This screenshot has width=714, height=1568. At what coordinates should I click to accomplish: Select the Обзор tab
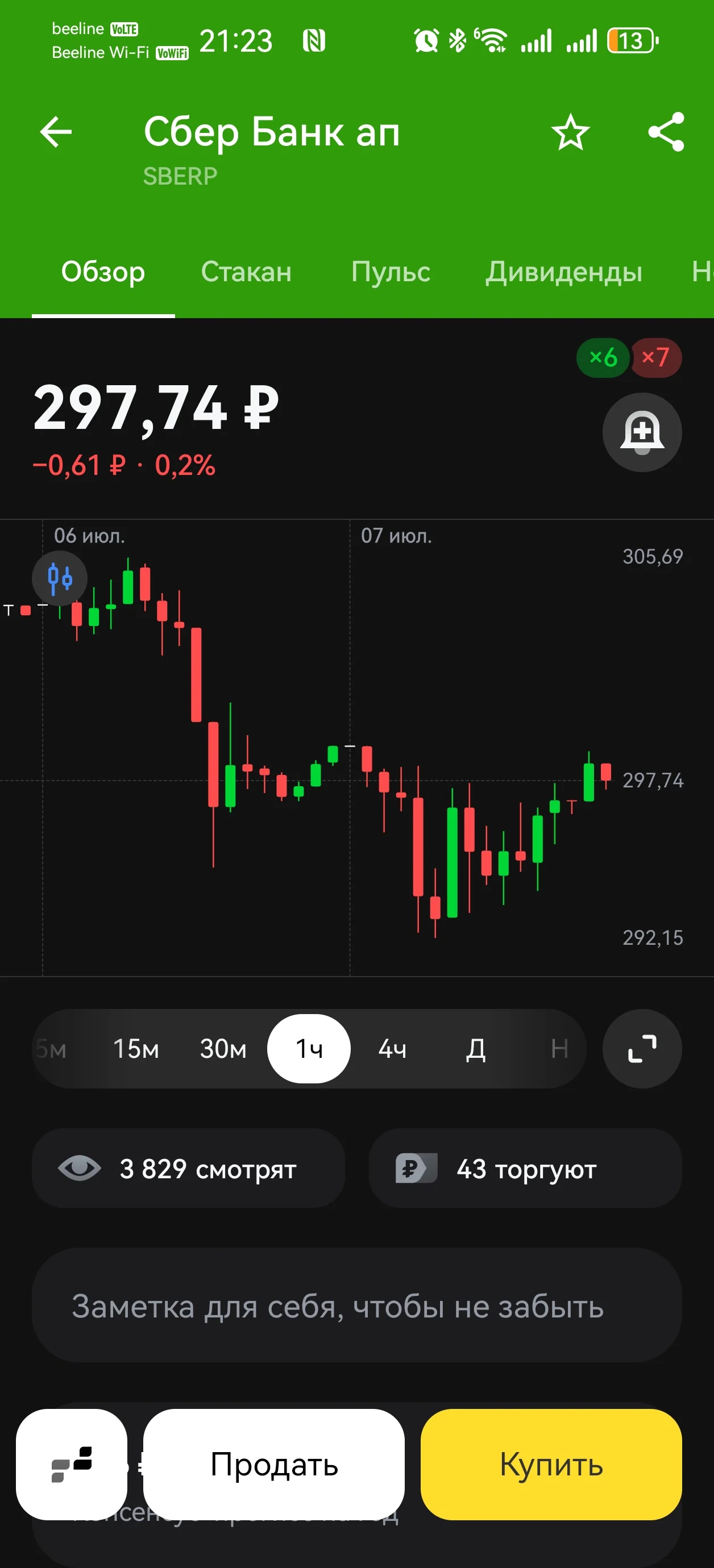tap(103, 272)
